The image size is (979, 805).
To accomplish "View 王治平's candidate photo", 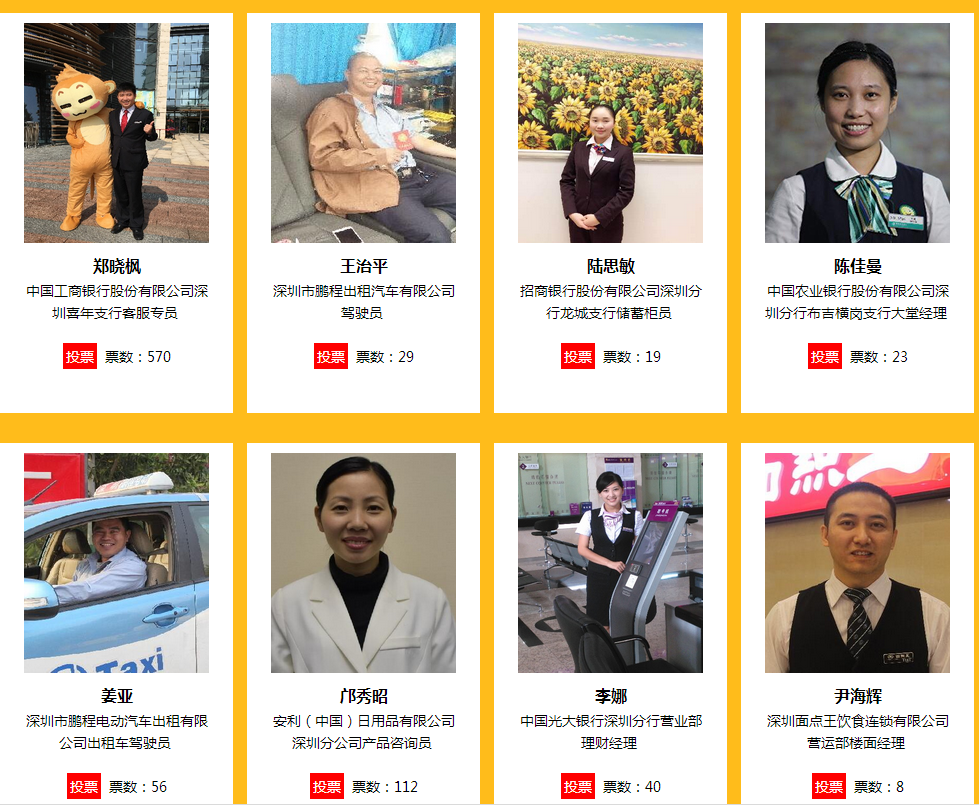I will tap(363, 133).
